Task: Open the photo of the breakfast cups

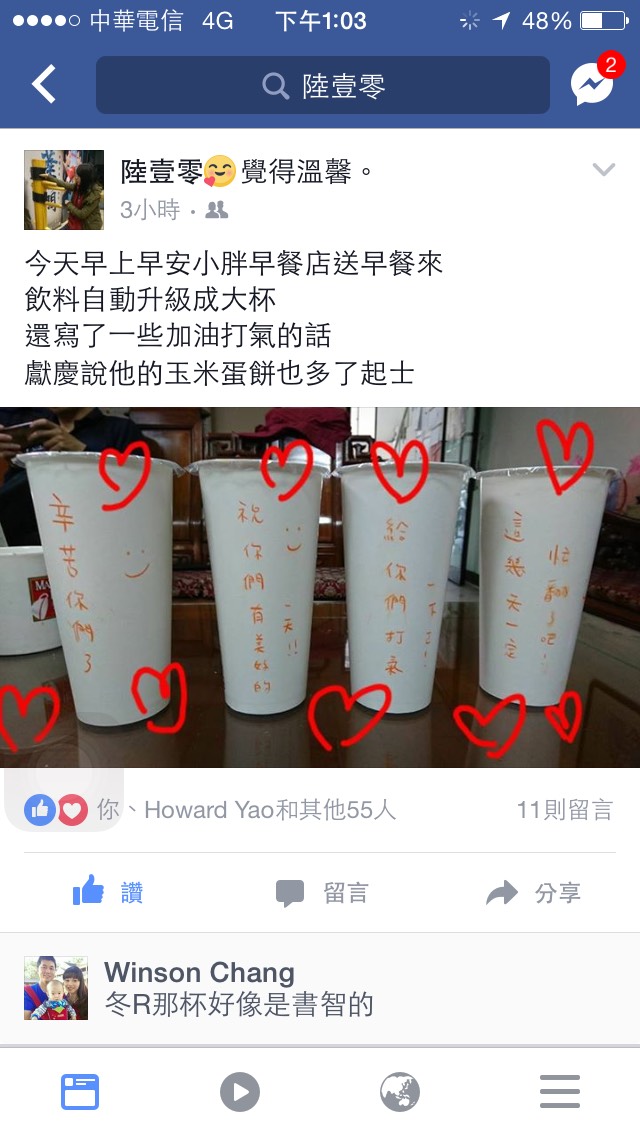Action: click(x=320, y=587)
